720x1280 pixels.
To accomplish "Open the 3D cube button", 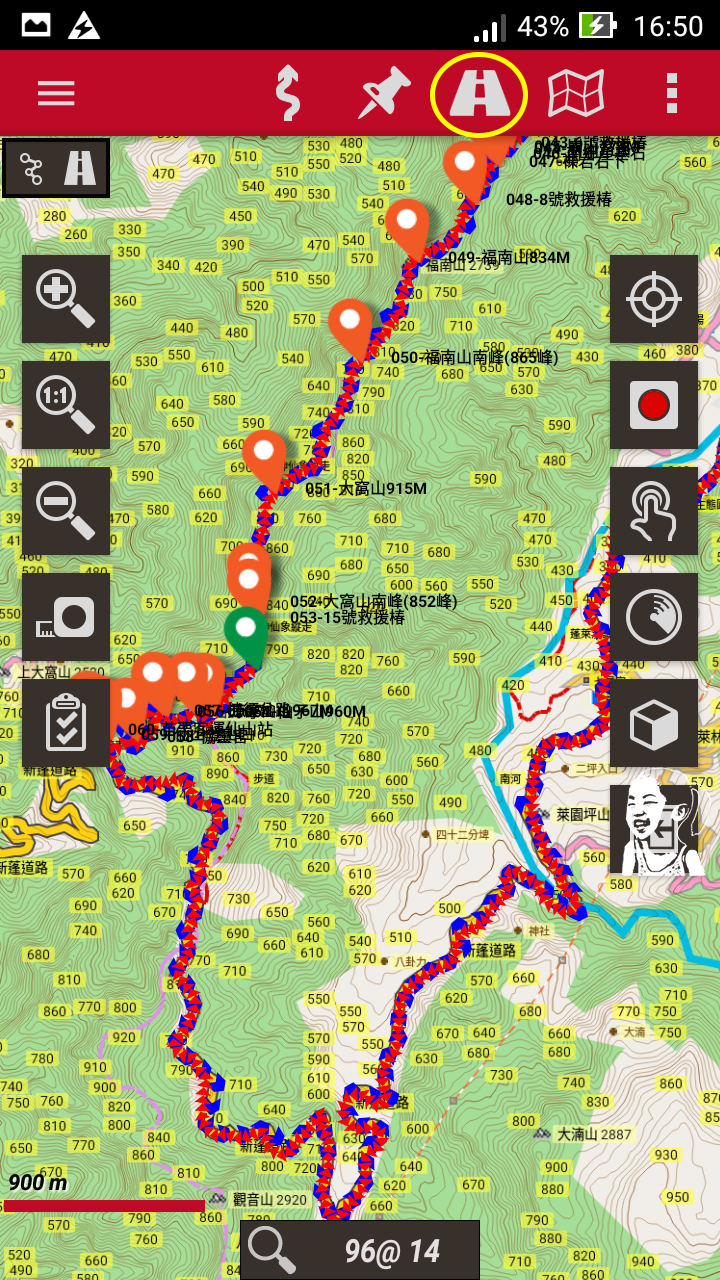I will [654, 723].
